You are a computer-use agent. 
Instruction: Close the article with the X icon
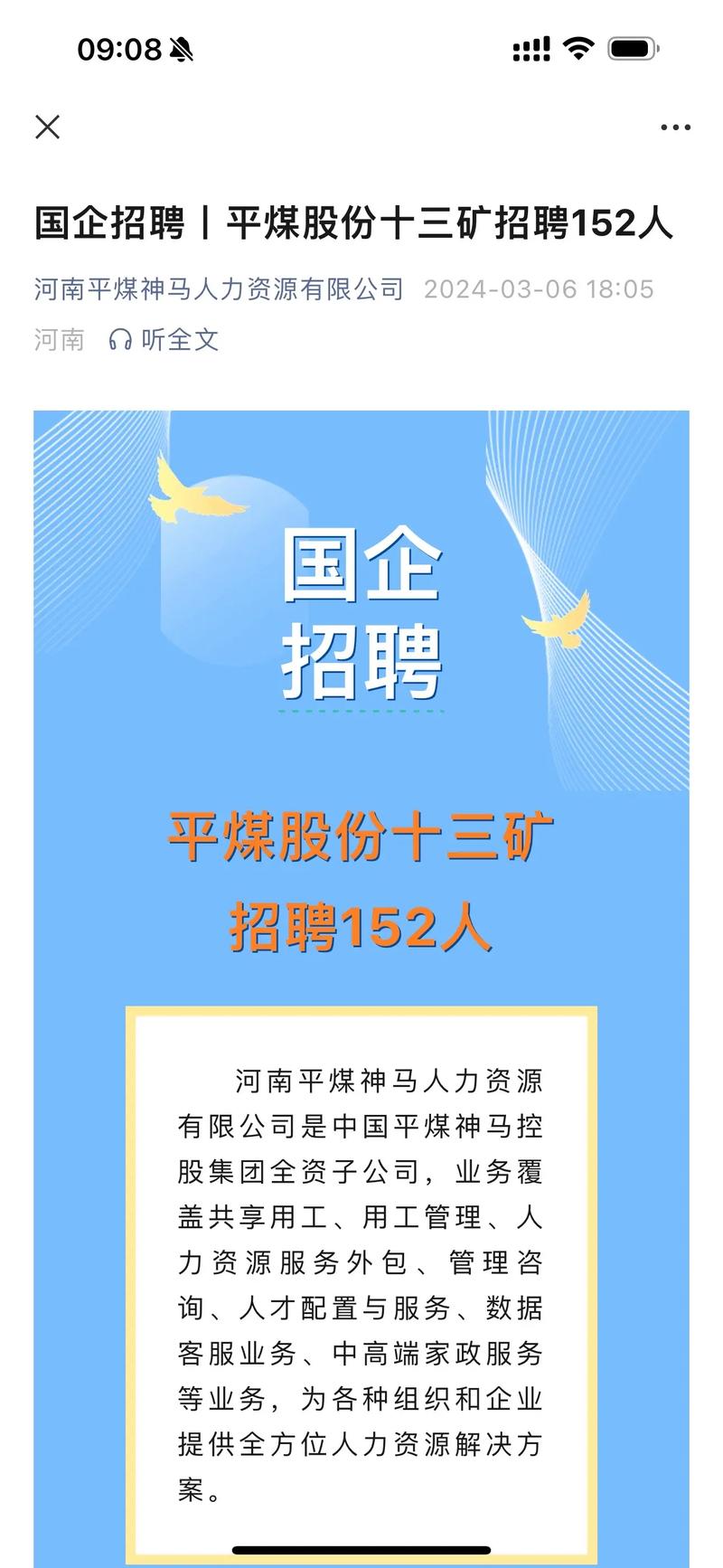pos(47,127)
